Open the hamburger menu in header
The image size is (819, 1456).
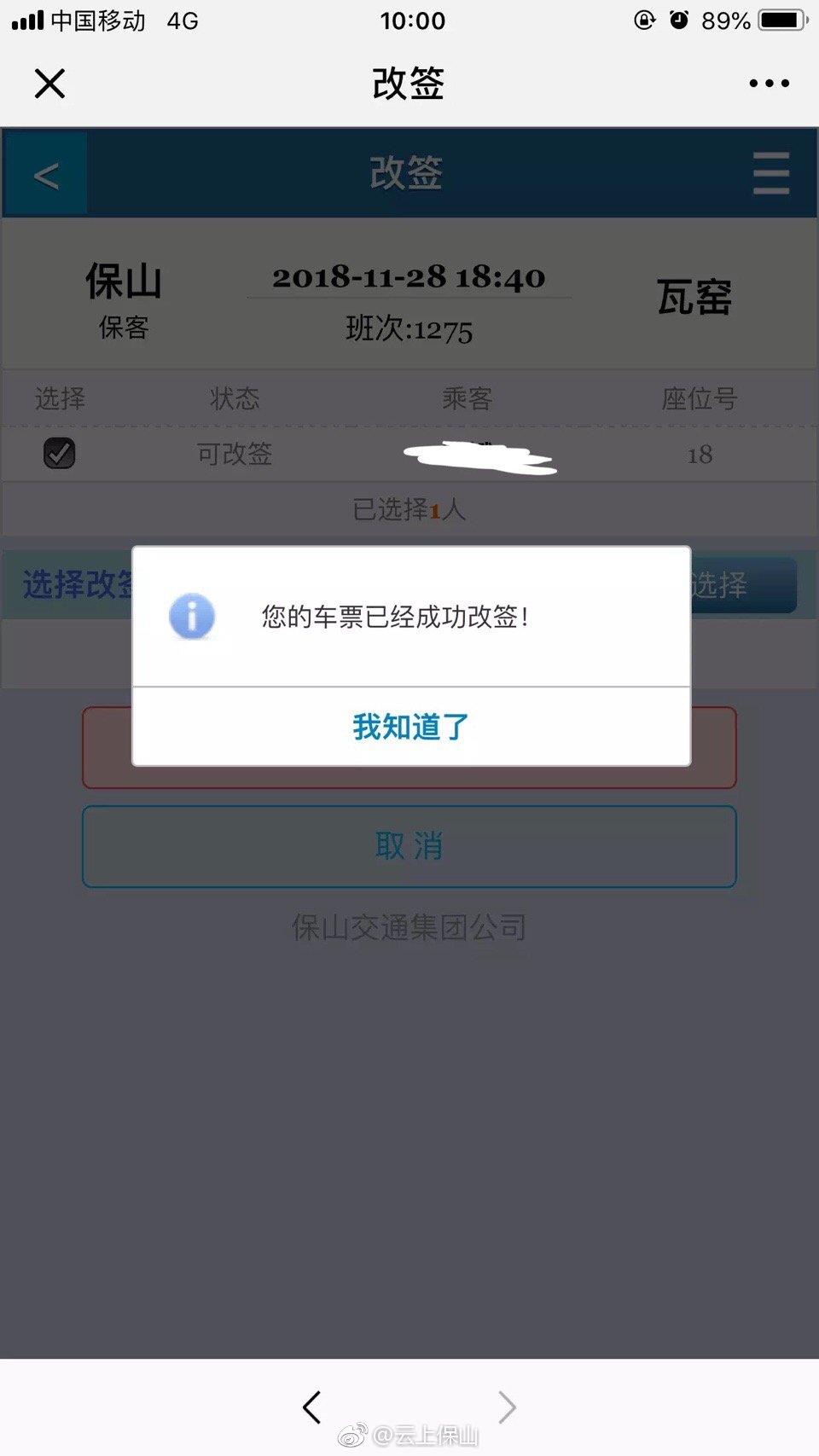(x=770, y=173)
